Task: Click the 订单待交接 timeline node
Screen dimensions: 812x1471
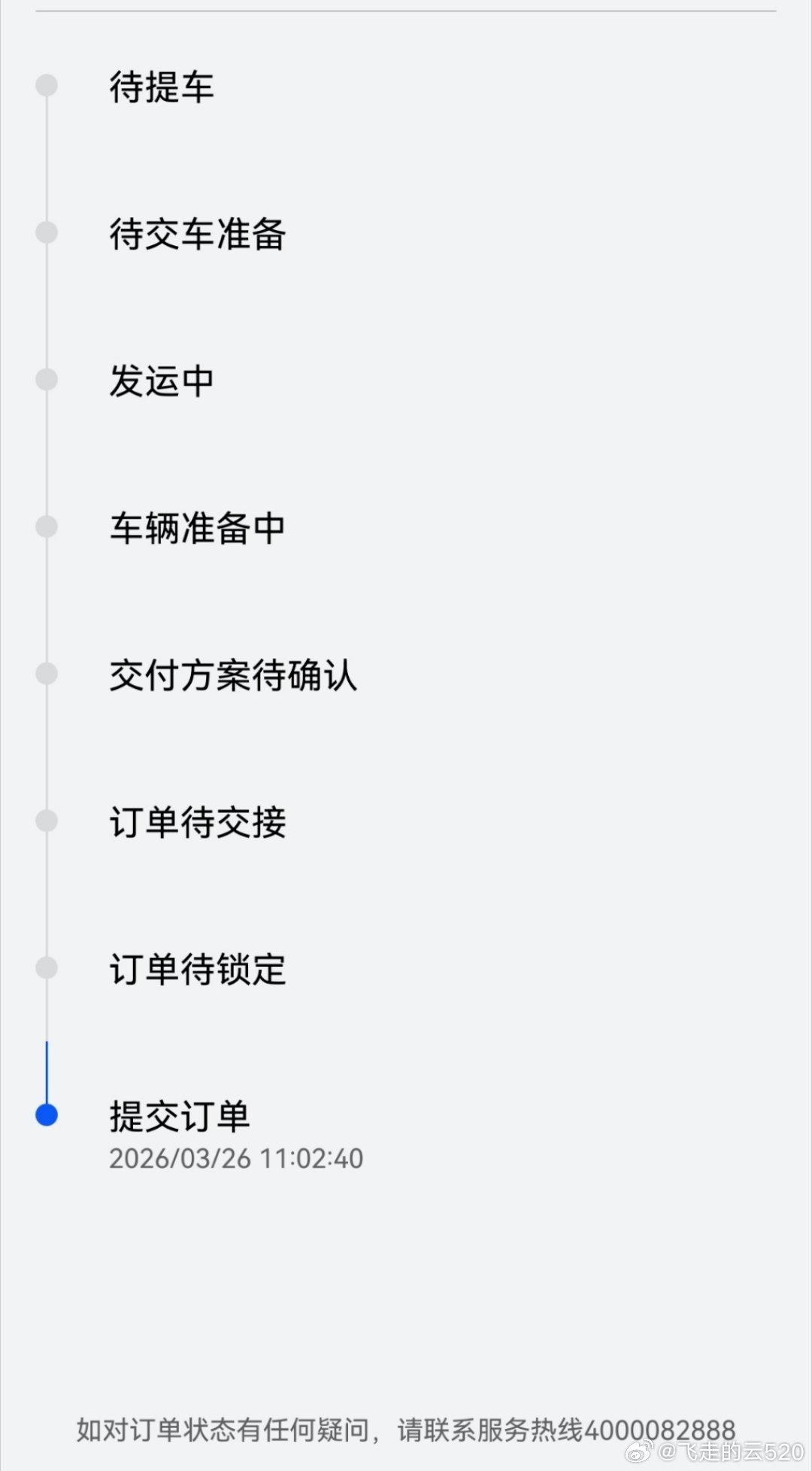Action: pyautogui.click(x=47, y=822)
